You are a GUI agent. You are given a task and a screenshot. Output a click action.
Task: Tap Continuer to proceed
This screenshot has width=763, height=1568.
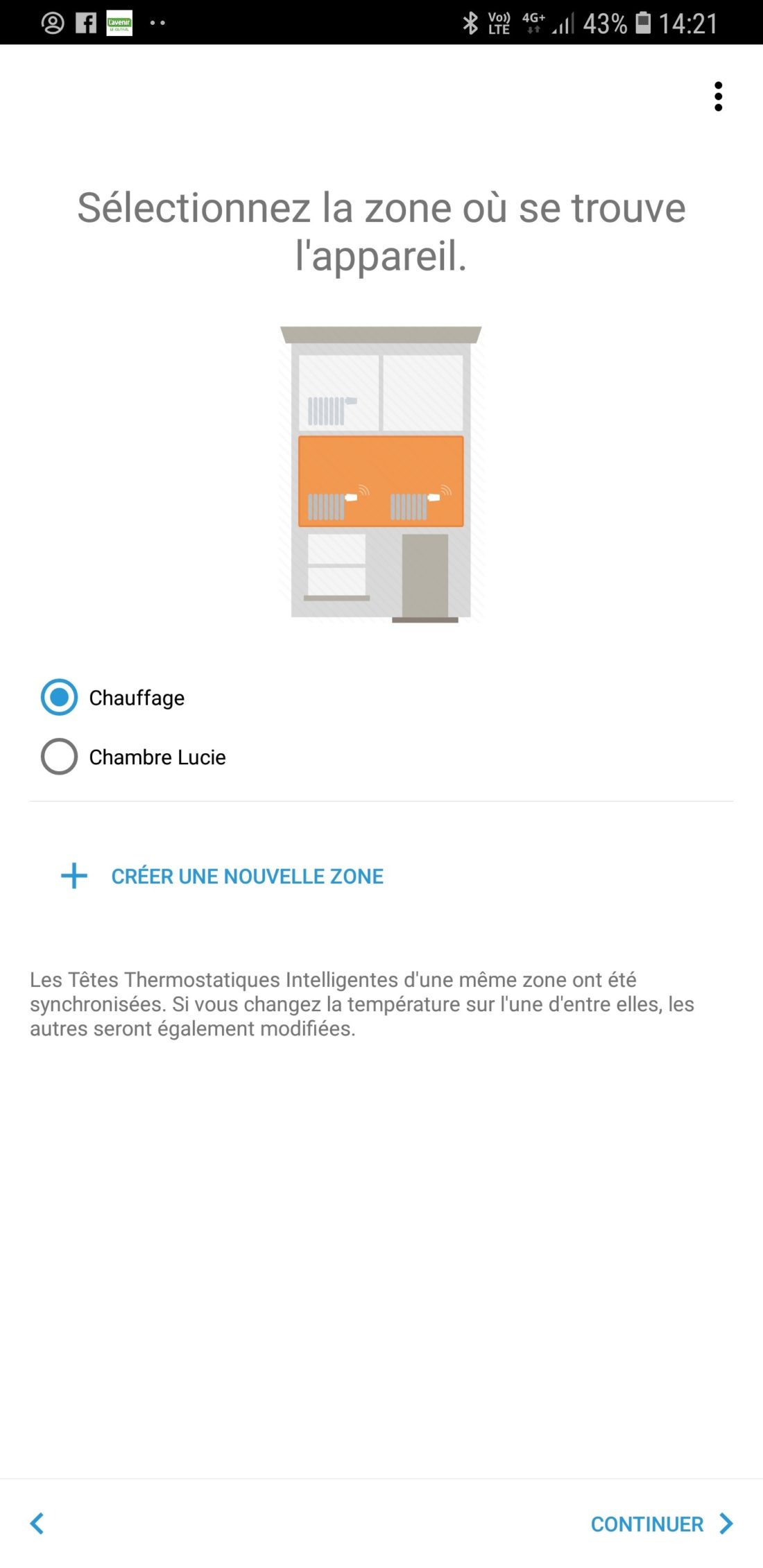tap(660, 1523)
